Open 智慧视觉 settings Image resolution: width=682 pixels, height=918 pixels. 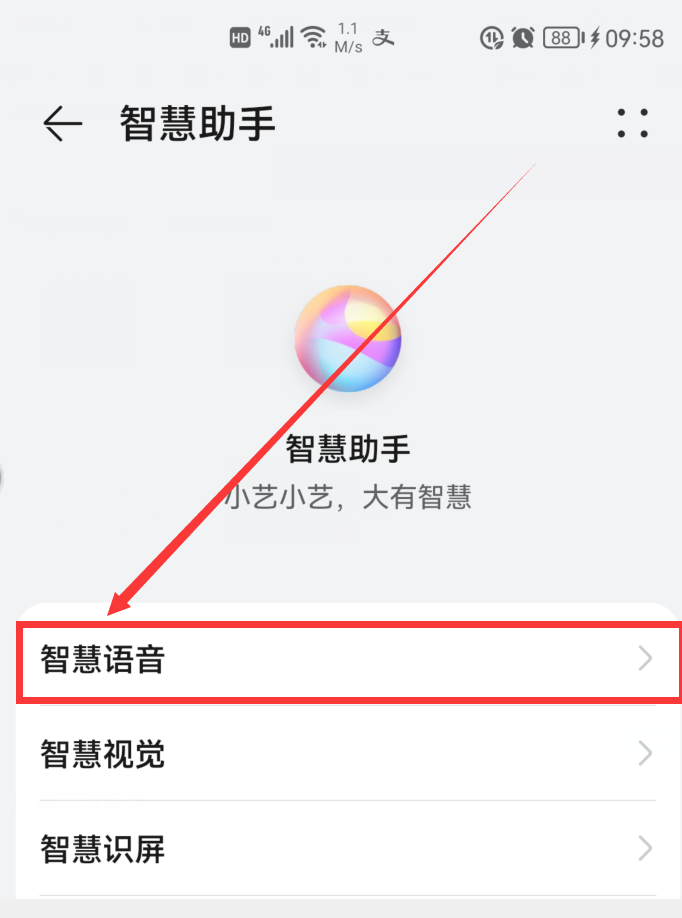pyautogui.click(x=346, y=754)
